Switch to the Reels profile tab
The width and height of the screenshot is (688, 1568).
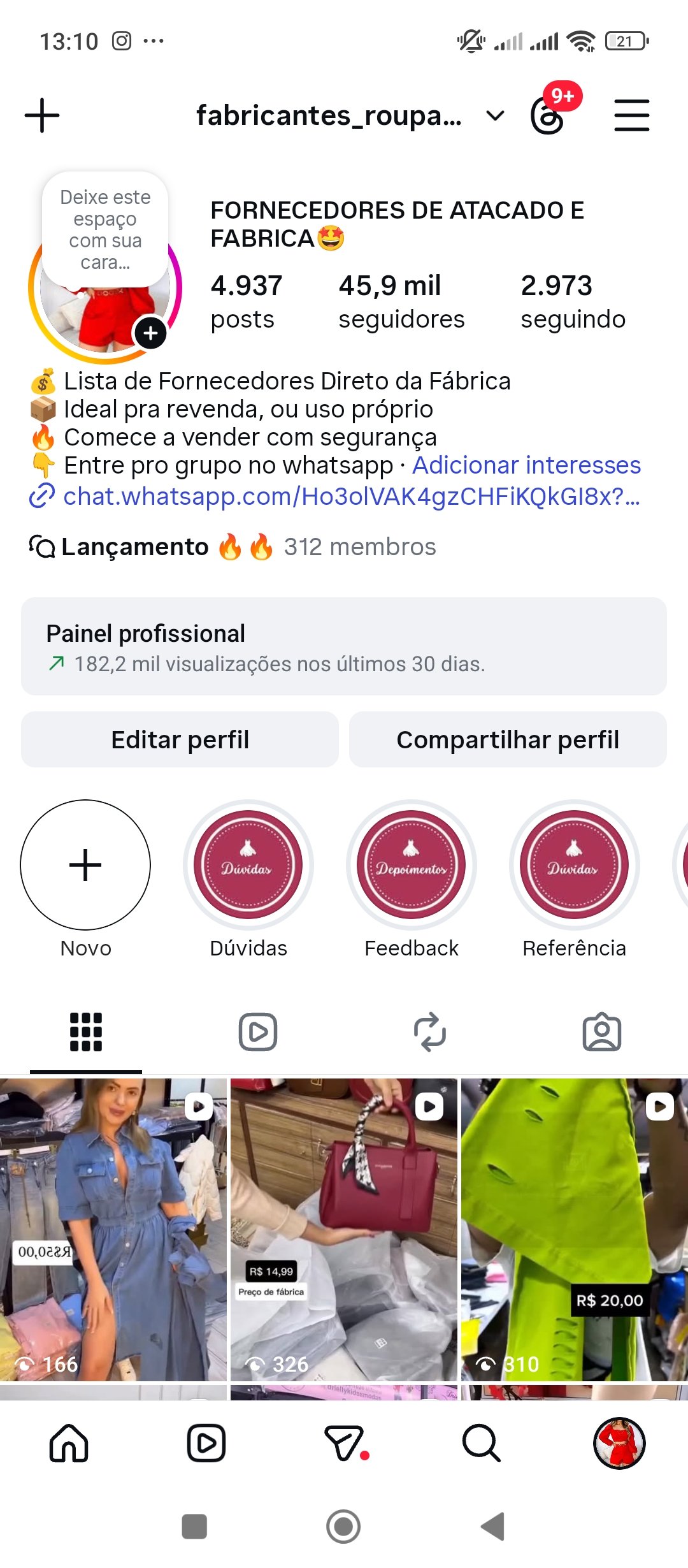tap(258, 1032)
